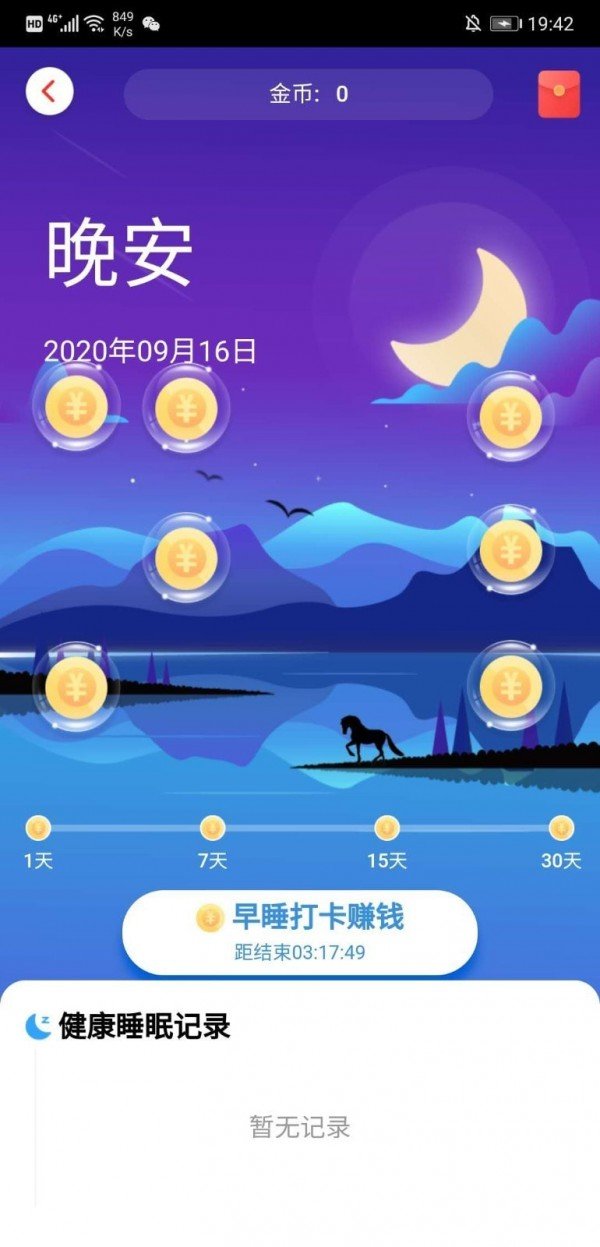Tap the 早睡打卡赚钱 check-in button
The height and width of the screenshot is (1247, 600).
coord(300,932)
